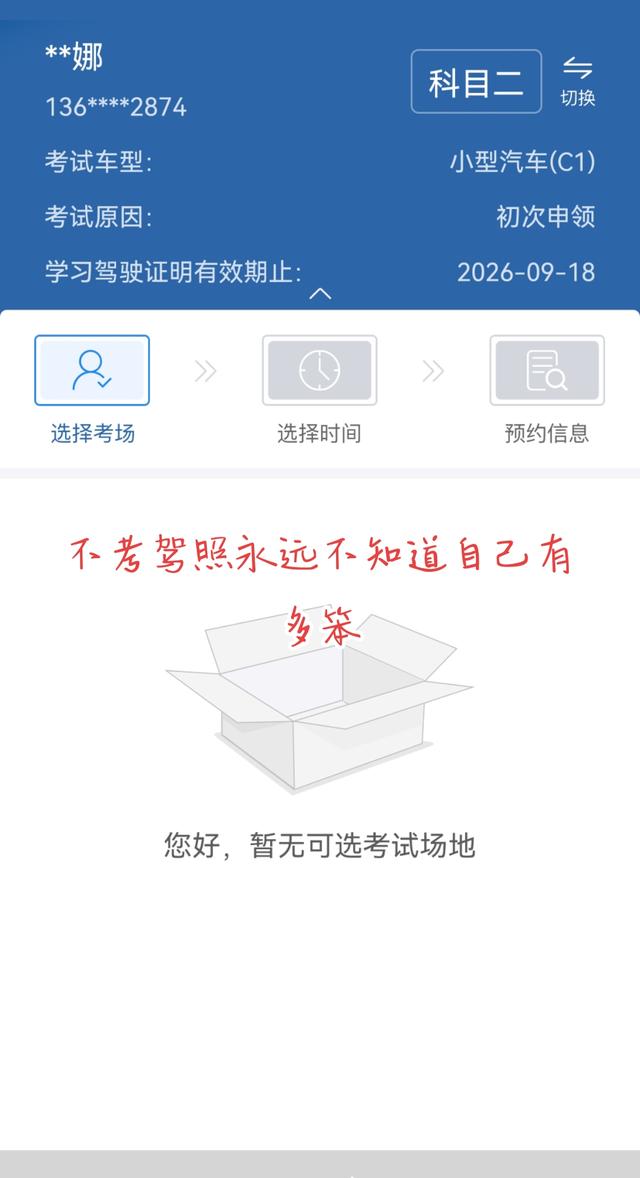Switch exam subject via 切换 icon

pyautogui.click(x=577, y=80)
